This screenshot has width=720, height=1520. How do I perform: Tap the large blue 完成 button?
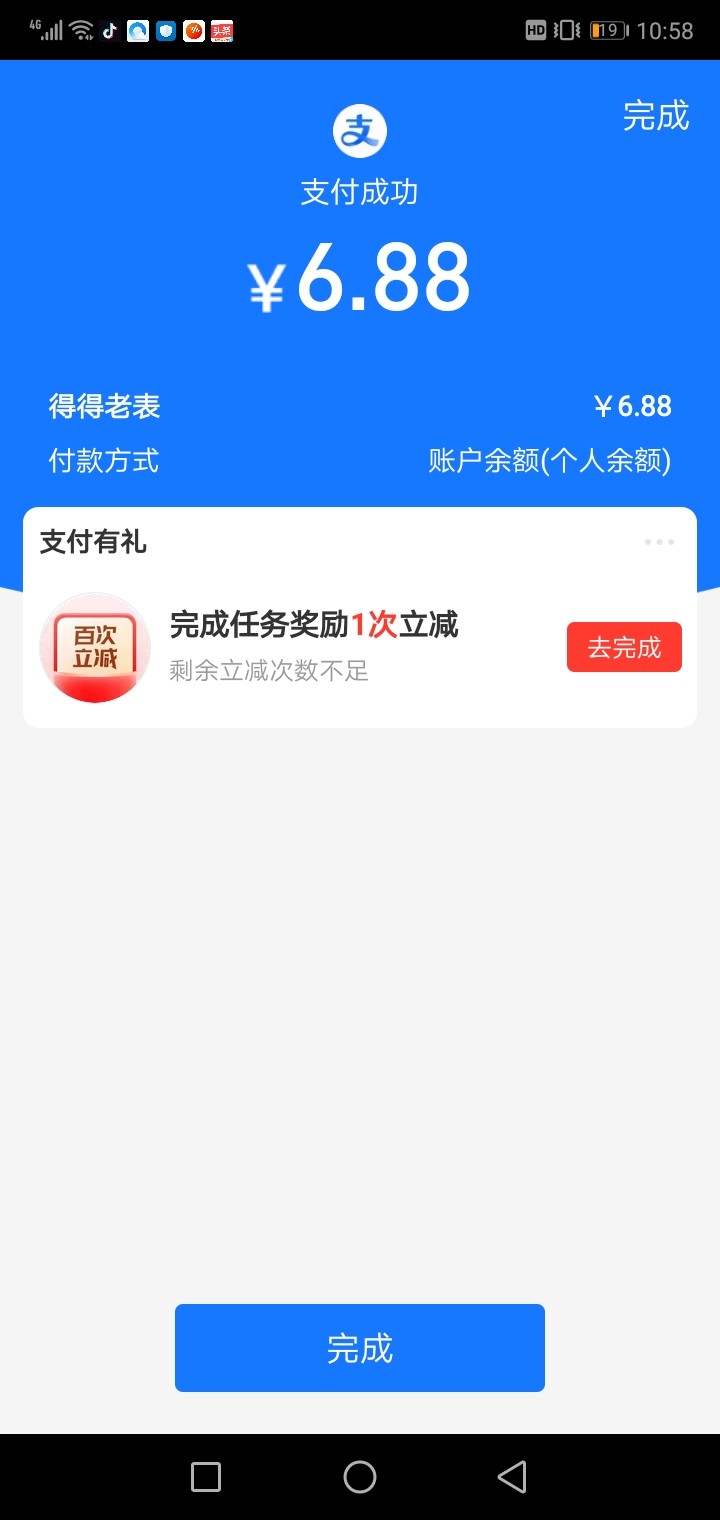pos(360,1347)
